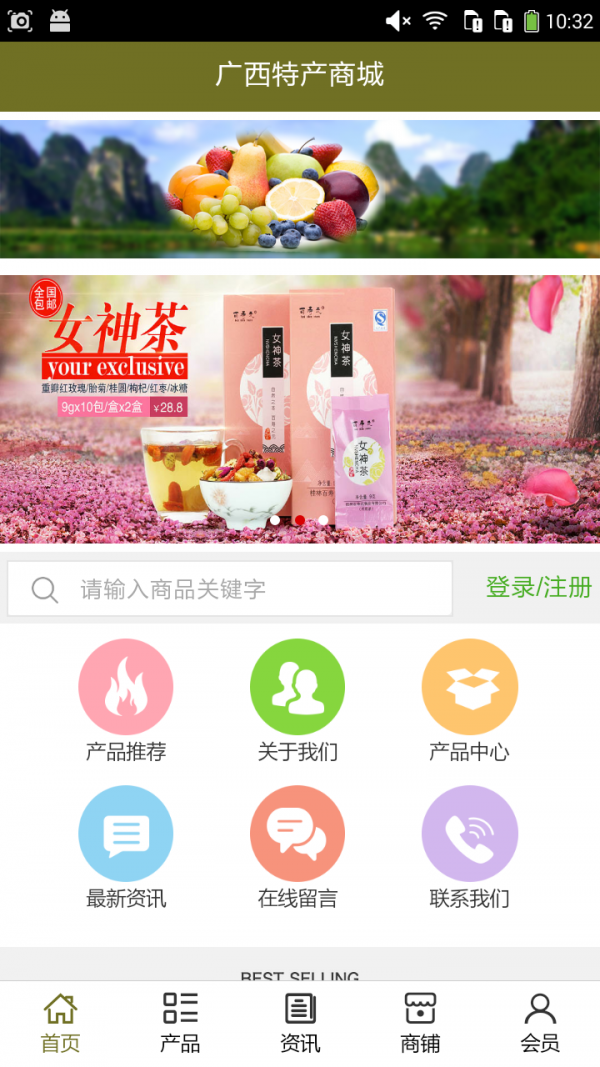Open the 登录/注册 login link

click(x=538, y=588)
